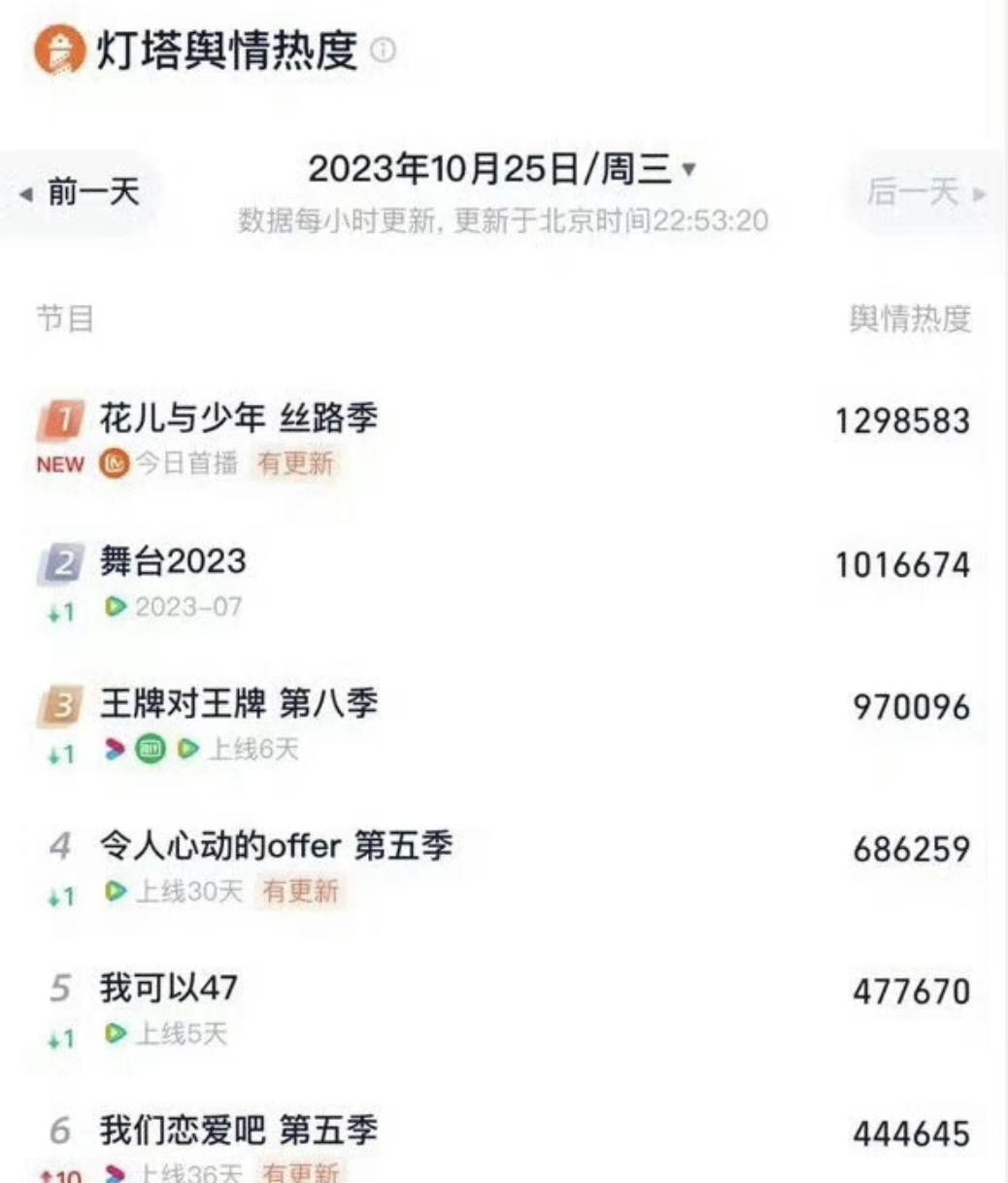Open the info icon beside 灯塔舆情热度
Viewport: 1008px width, 1183px height.
tap(385, 51)
